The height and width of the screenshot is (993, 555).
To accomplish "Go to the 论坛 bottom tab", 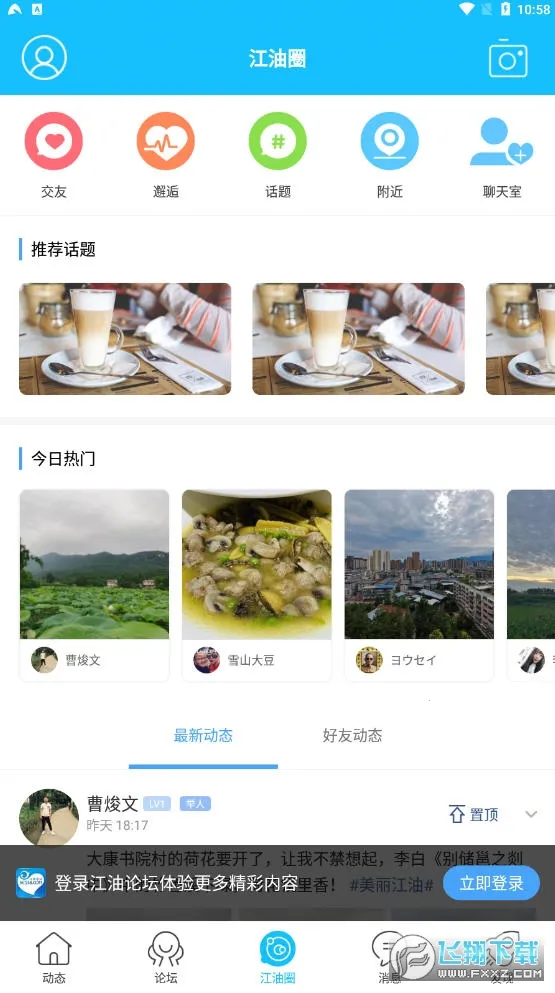I will [166, 957].
